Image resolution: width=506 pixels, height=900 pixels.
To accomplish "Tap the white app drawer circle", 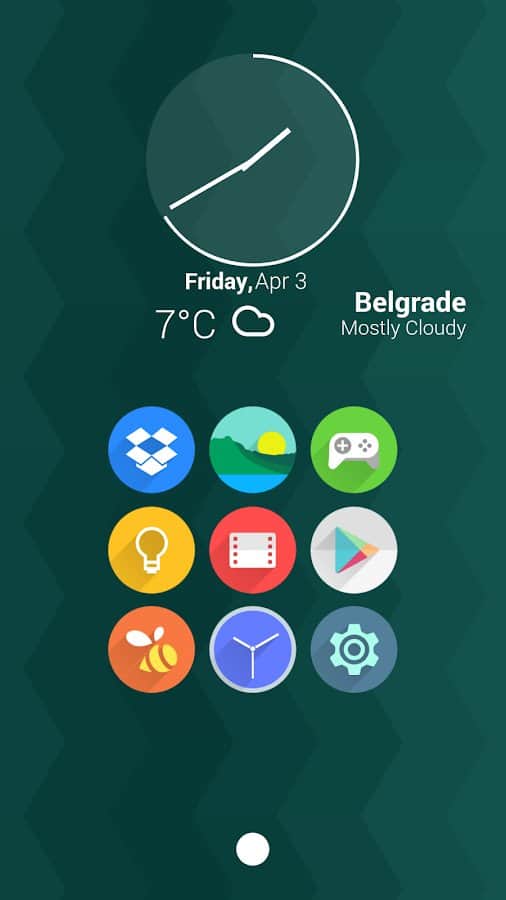I will coord(252,849).
